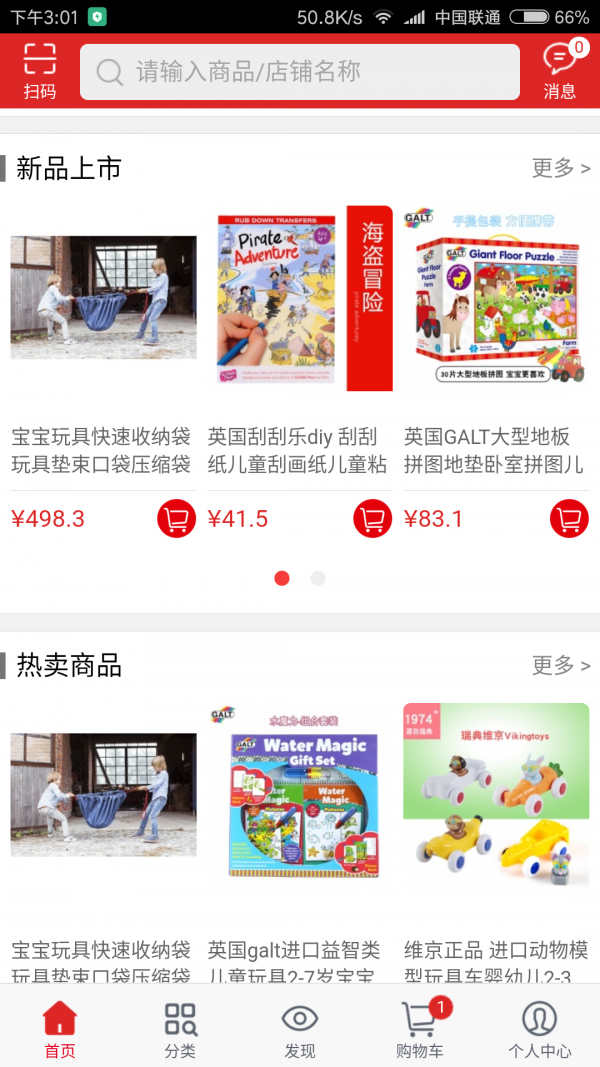Add the ¥83.1 item to cart
The width and height of the screenshot is (600, 1067).
pos(569,518)
